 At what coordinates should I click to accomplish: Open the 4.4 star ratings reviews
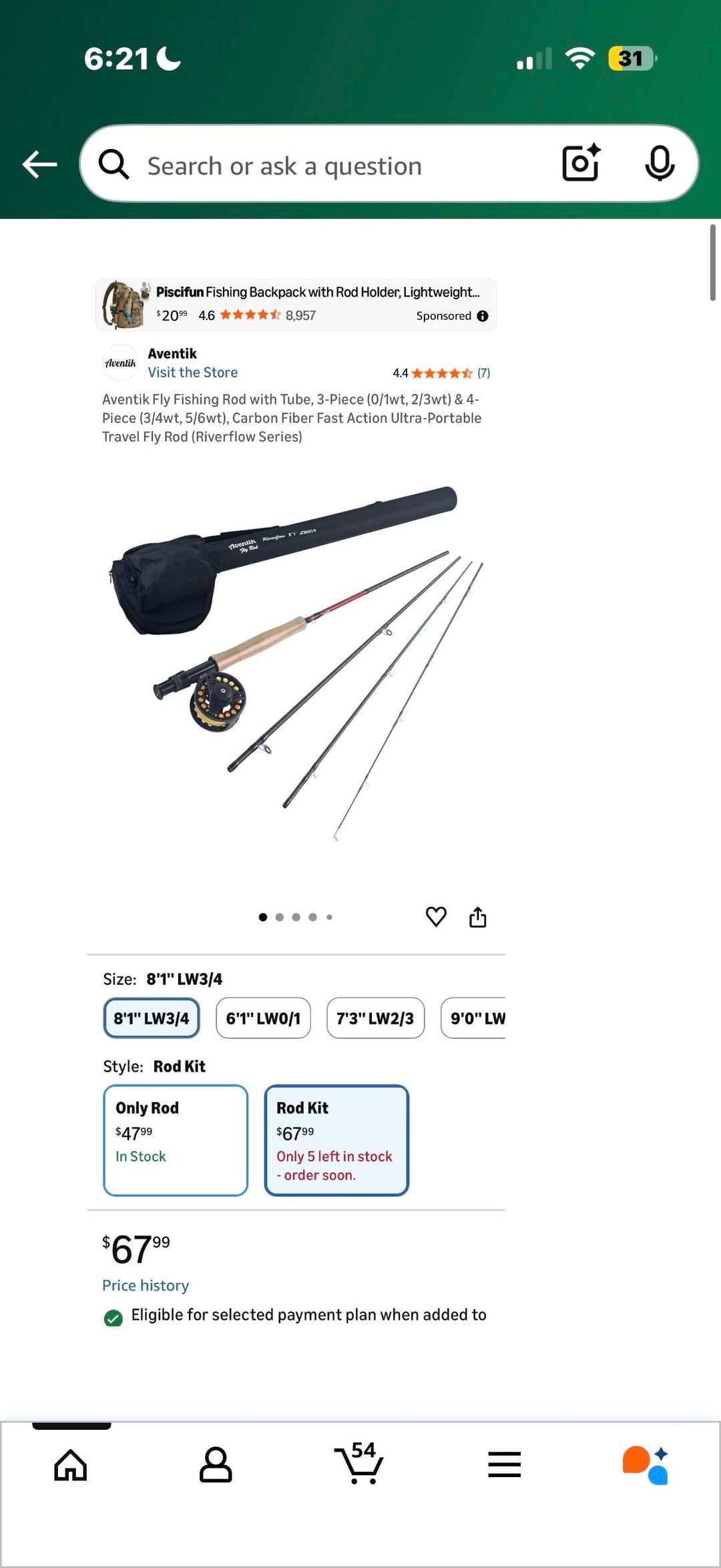click(x=441, y=373)
